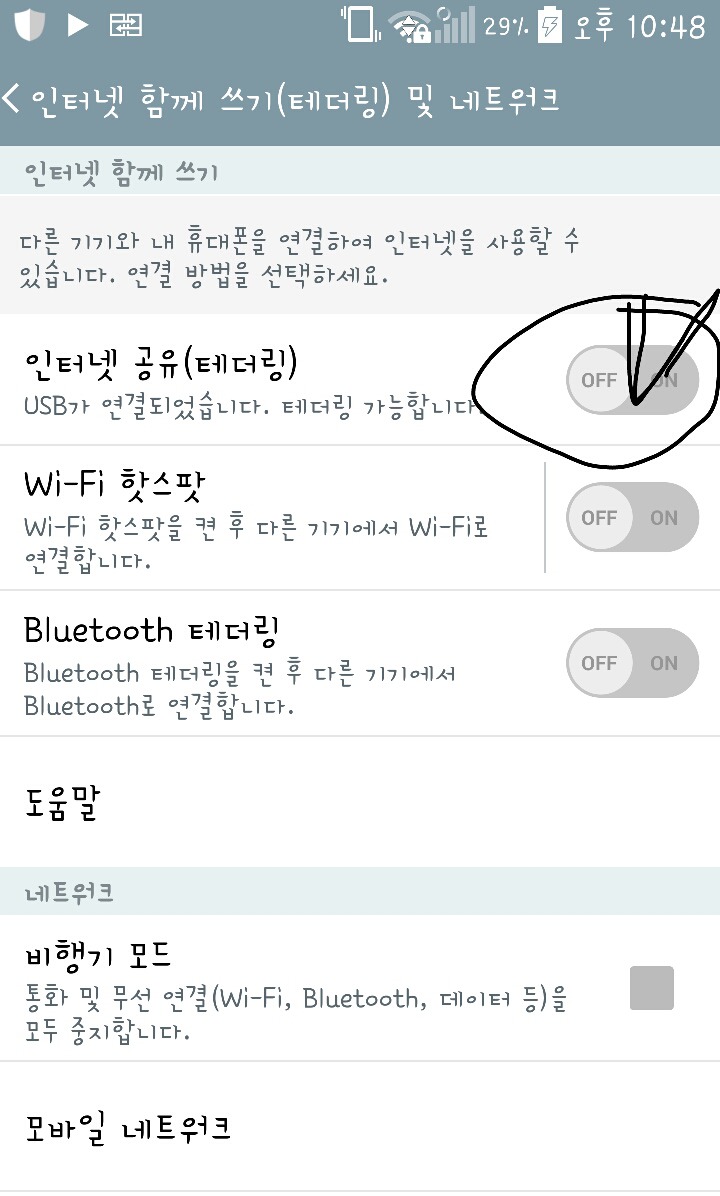The width and height of the screenshot is (720, 1196).
Task: Check the 비행기 모드 checkbox
Action: coord(651,988)
